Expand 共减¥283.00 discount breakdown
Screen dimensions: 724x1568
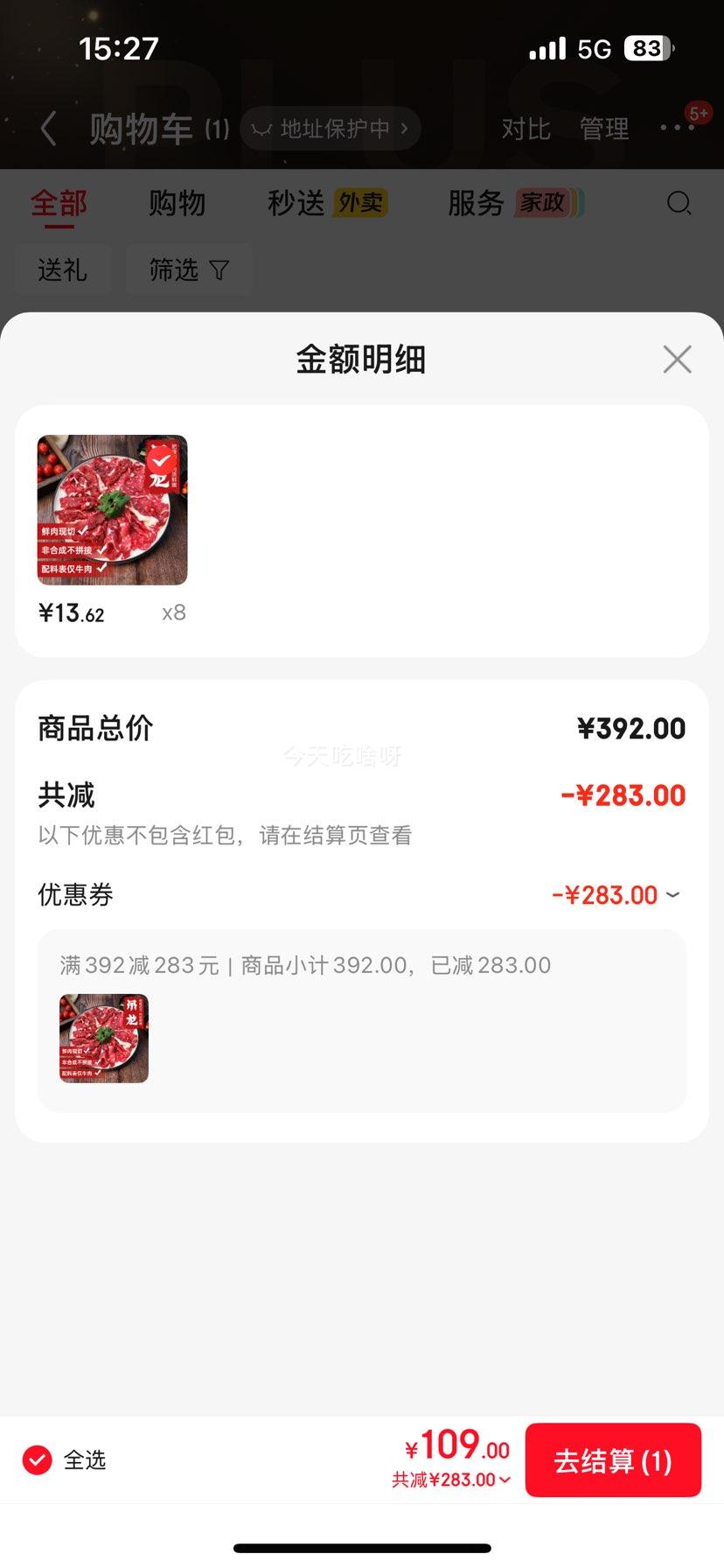pyautogui.click(x=450, y=1480)
